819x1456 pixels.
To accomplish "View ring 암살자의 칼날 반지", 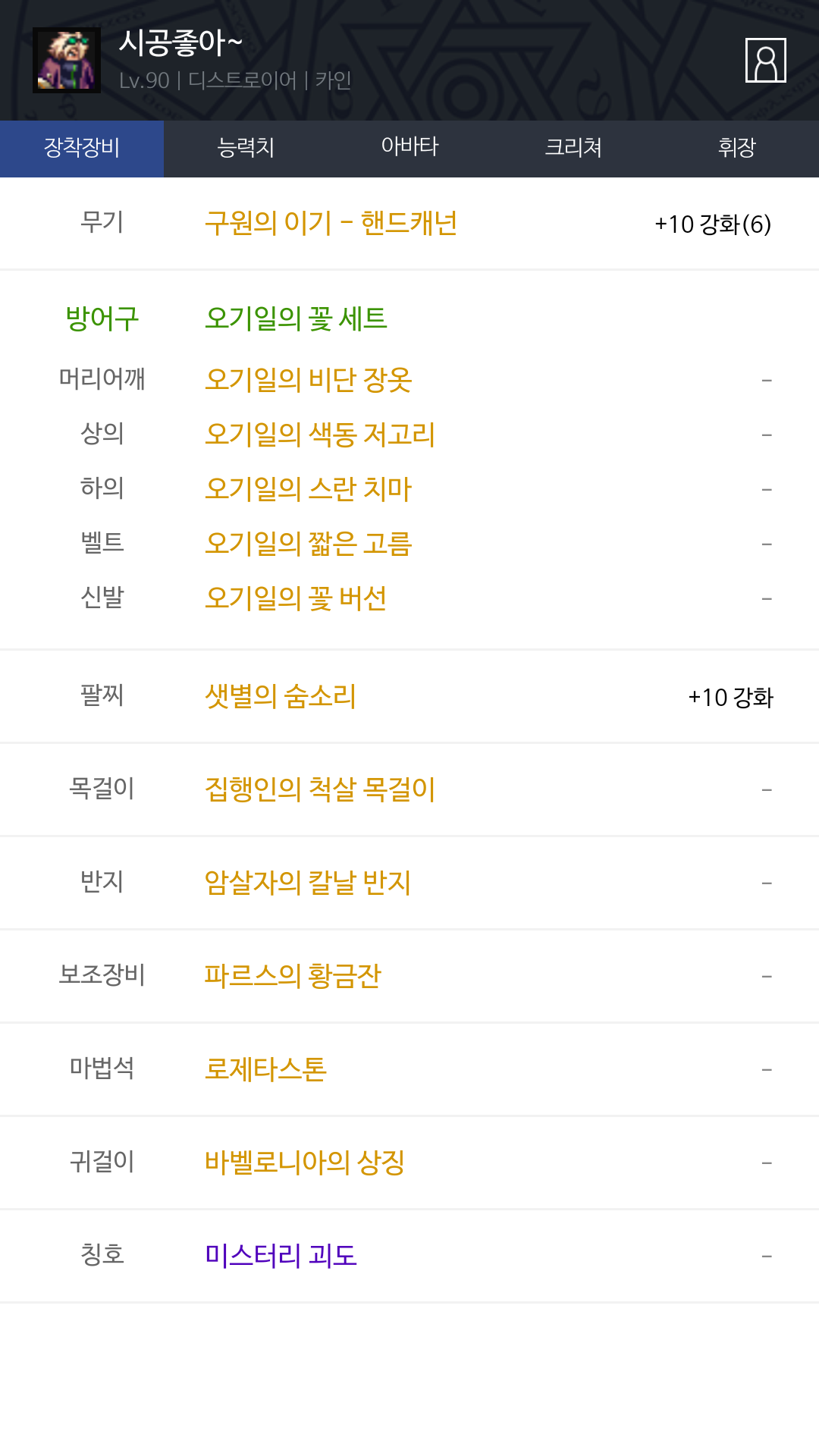I will tap(308, 883).
